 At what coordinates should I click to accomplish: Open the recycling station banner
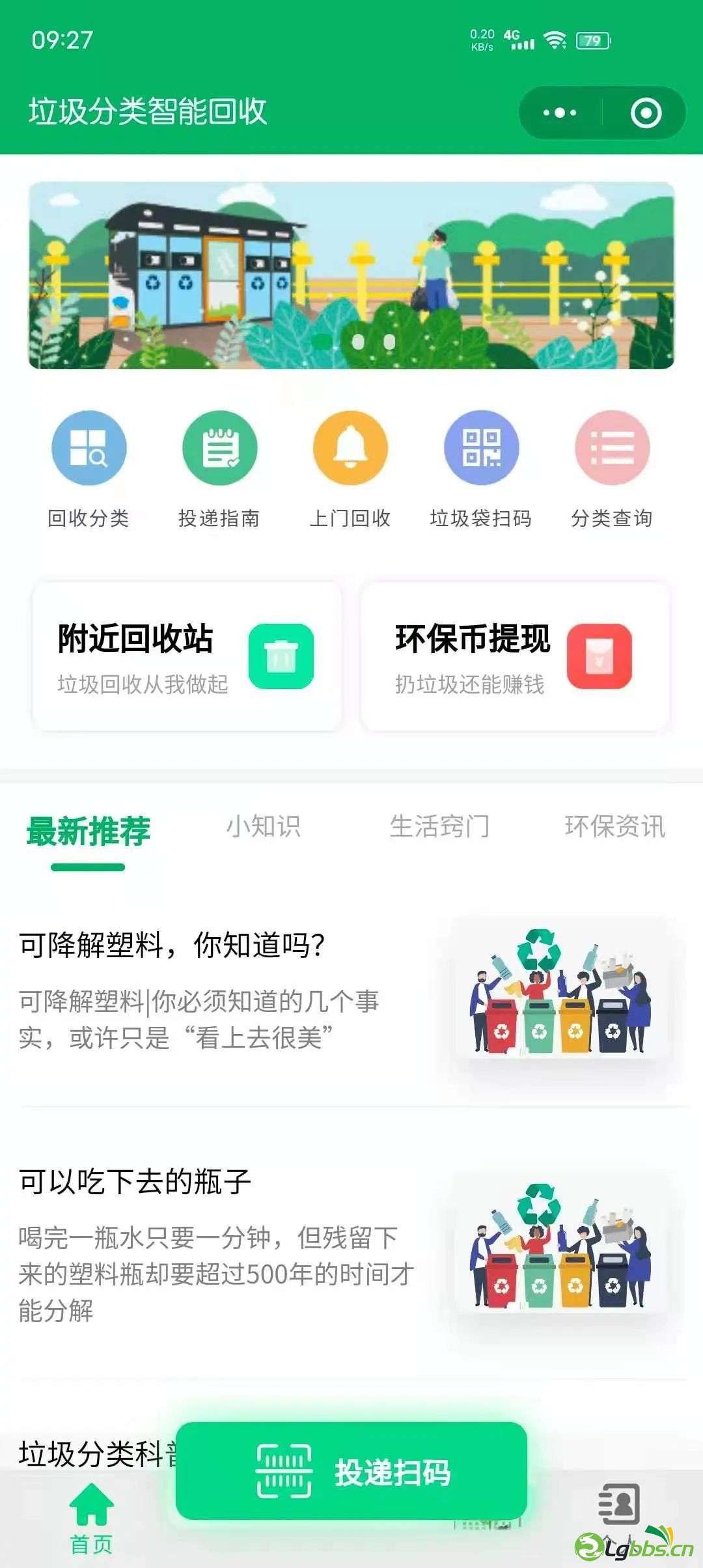click(351, 275)
